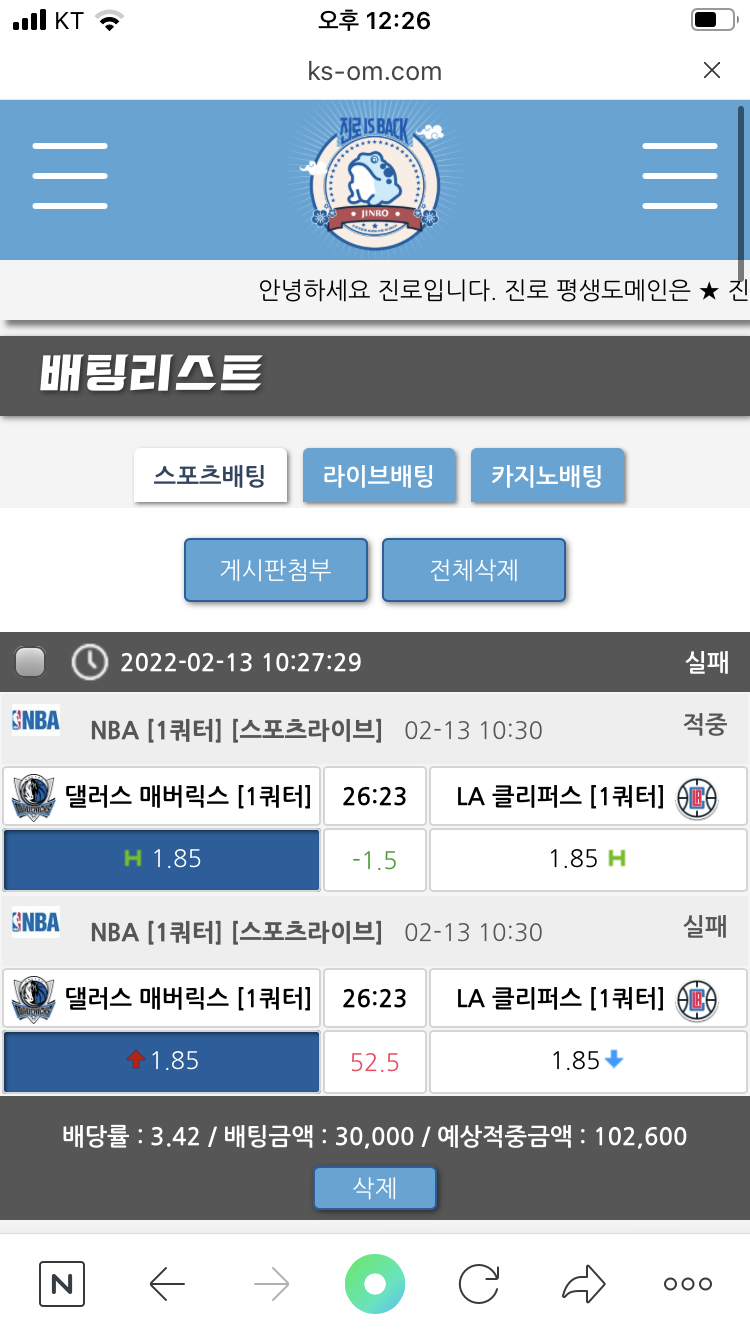Close the in-app browser page
Image resolution: width=750 pixels, height=1334 pixels.
tap(711, 70)
